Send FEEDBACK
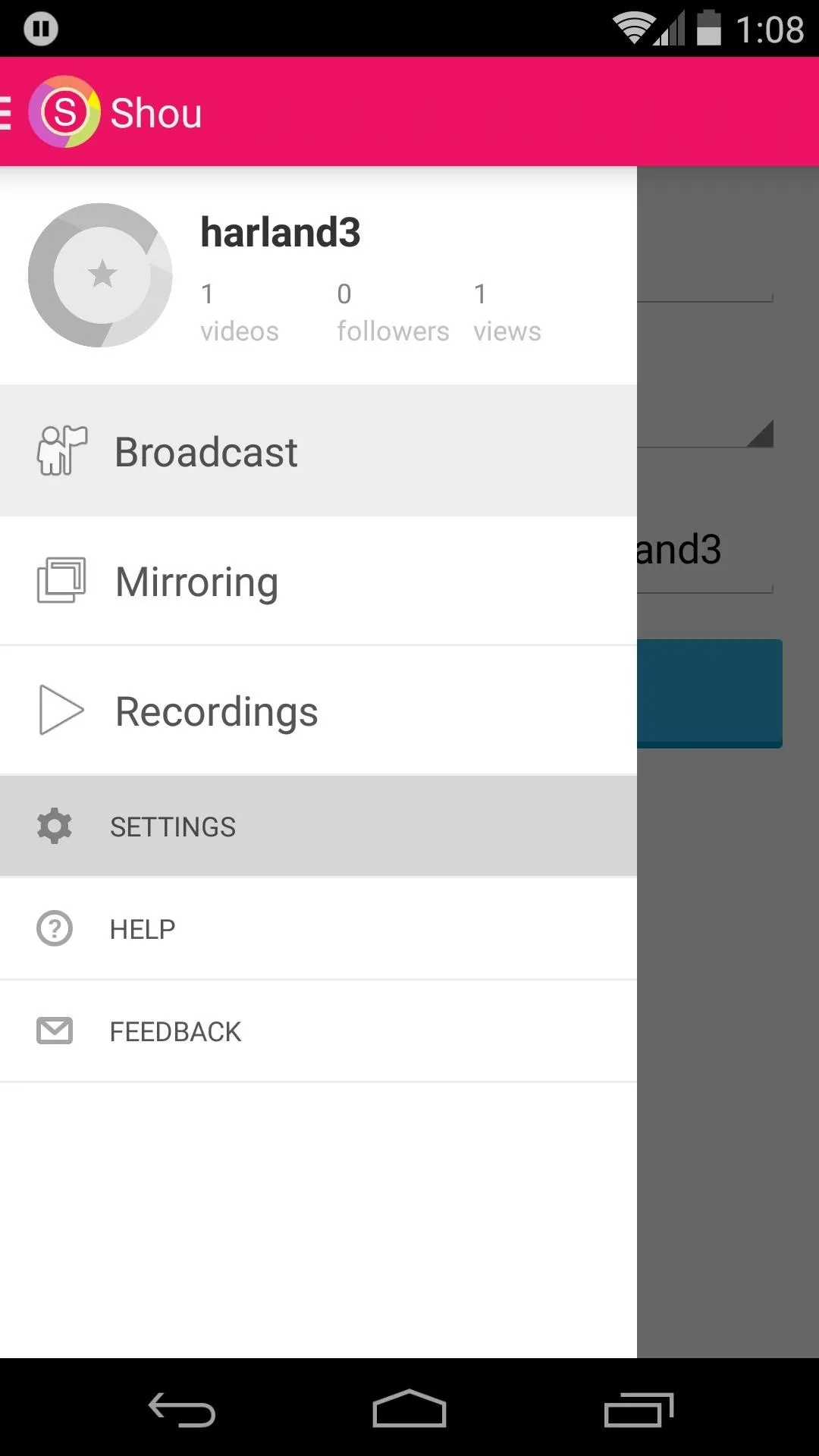This screenshot has height=1456, width=819. point(318,1031)
